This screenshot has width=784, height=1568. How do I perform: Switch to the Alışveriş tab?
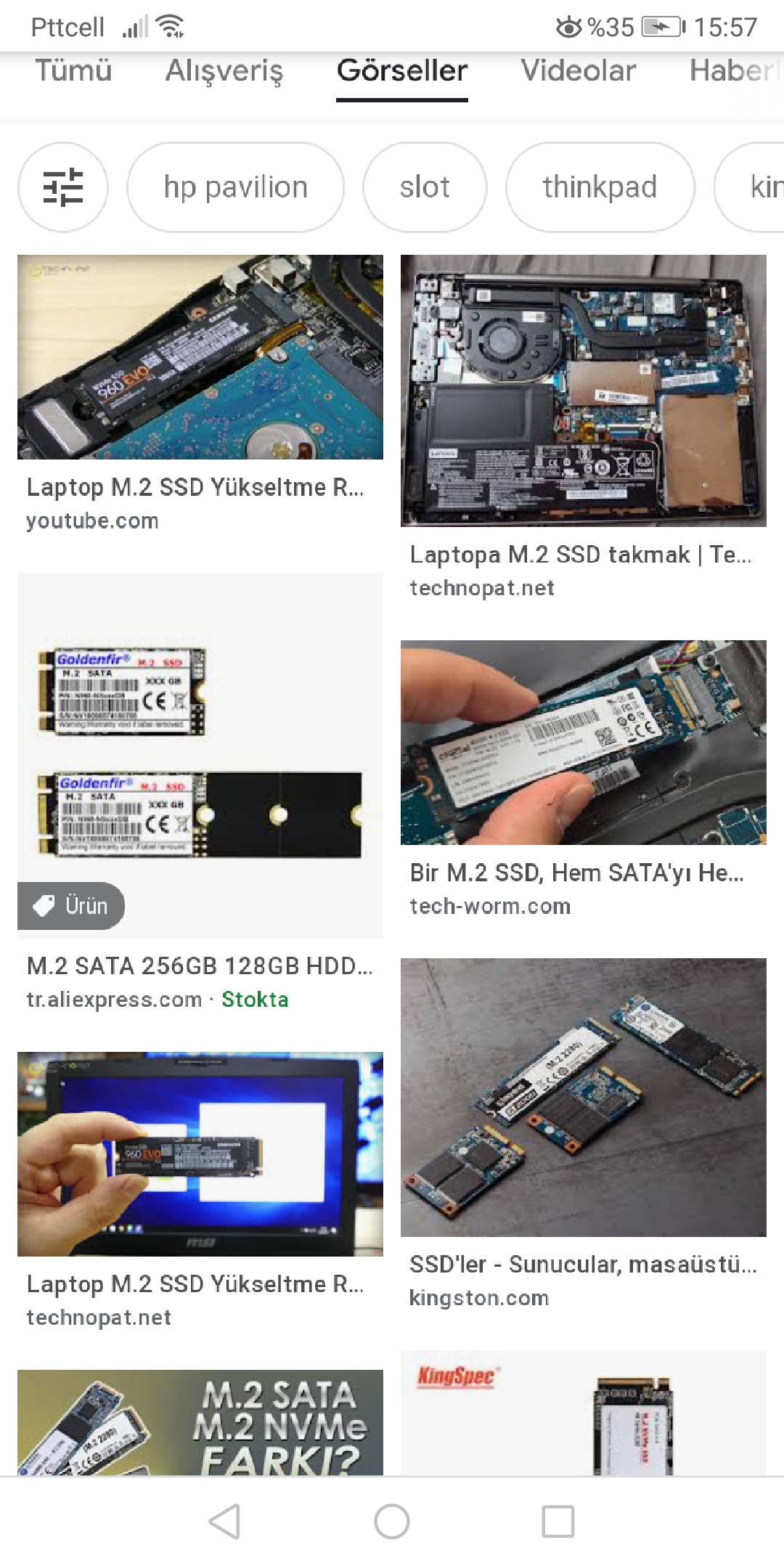click(x=224, y=71)
